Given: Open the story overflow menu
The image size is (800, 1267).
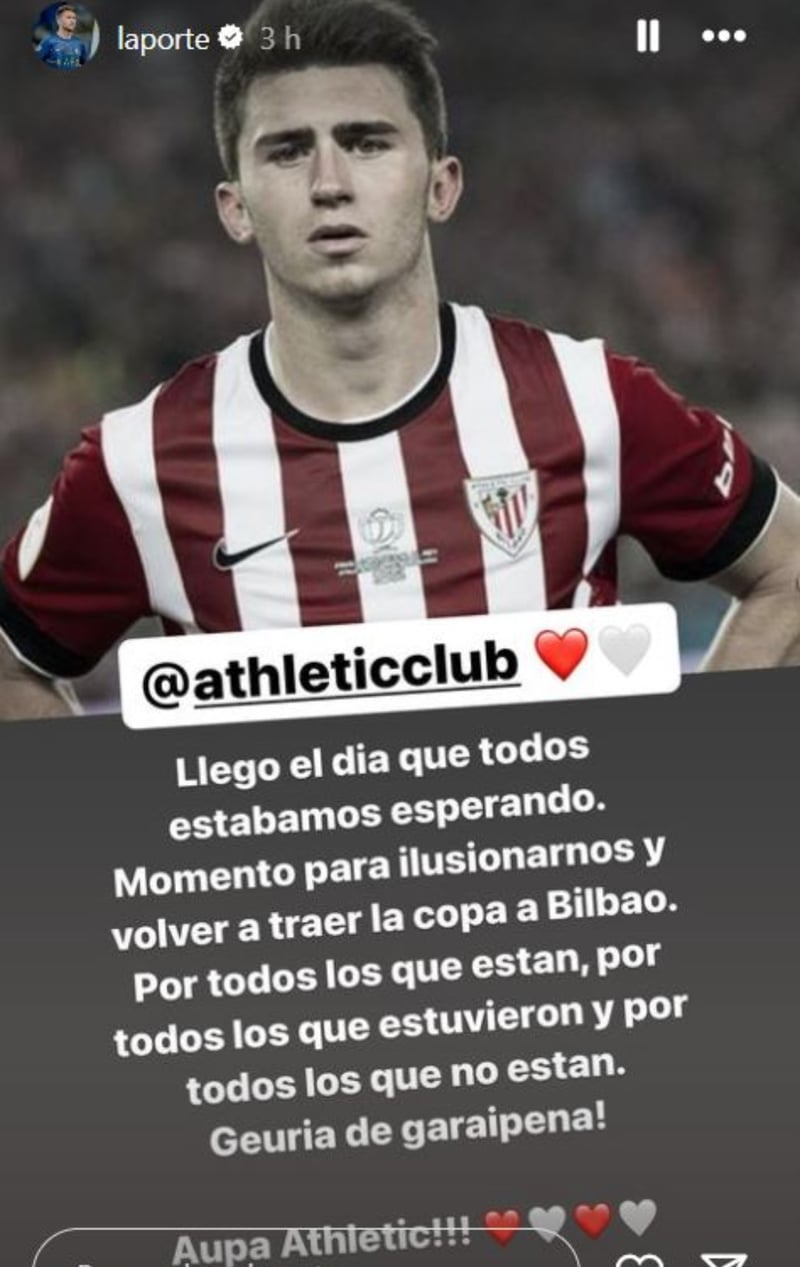Looking at the screenshot, I should coord(723,37).
